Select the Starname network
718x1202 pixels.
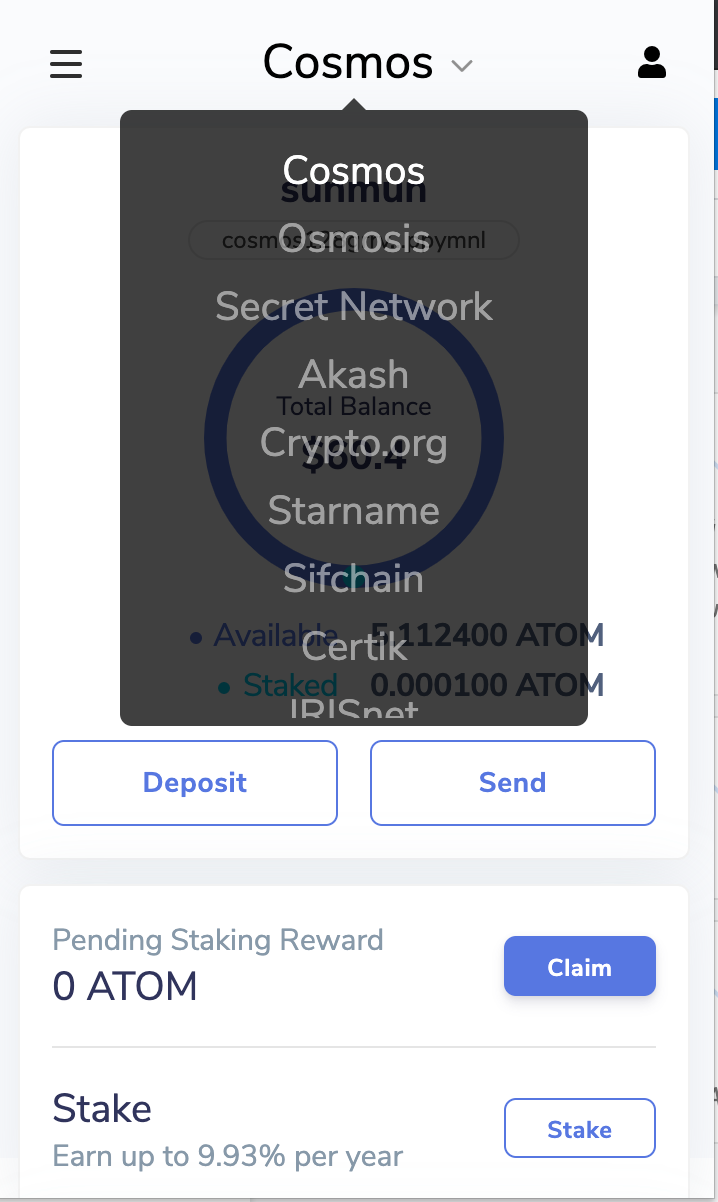tap(354, 510)
